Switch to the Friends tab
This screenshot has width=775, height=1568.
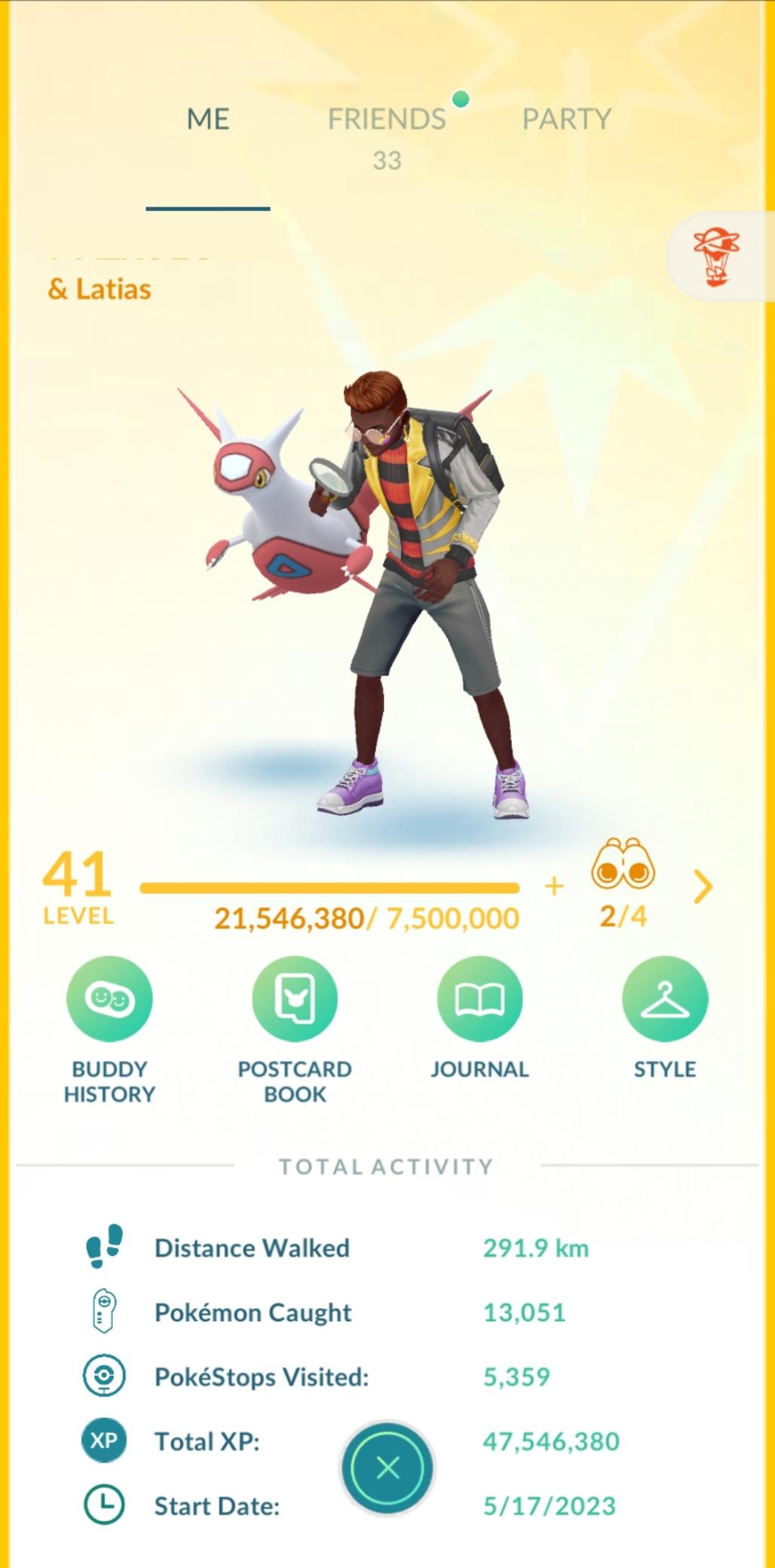click(x=387, y=119)
